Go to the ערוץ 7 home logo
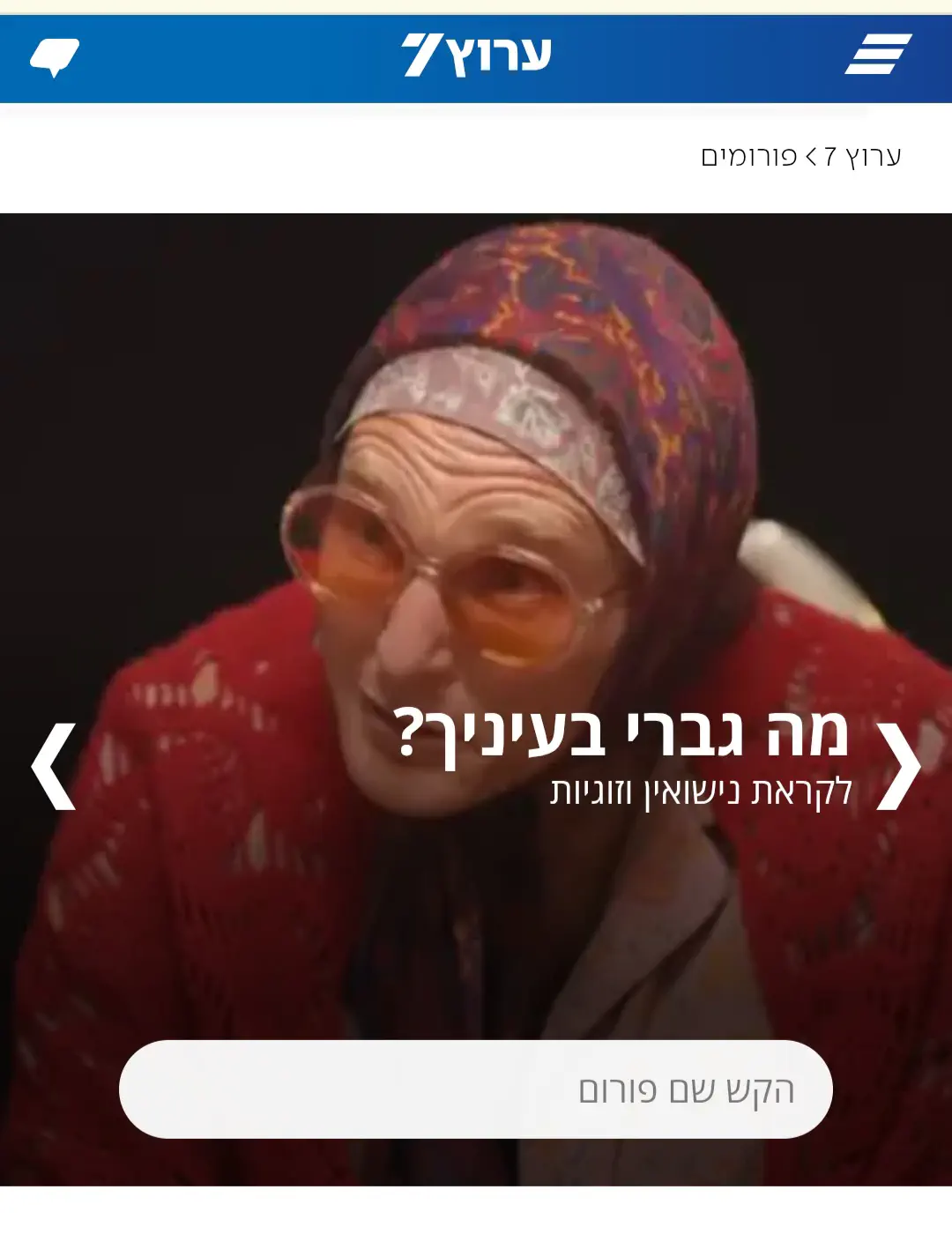This screenshot has height=1249, width=952. click(x=477, y=55)
